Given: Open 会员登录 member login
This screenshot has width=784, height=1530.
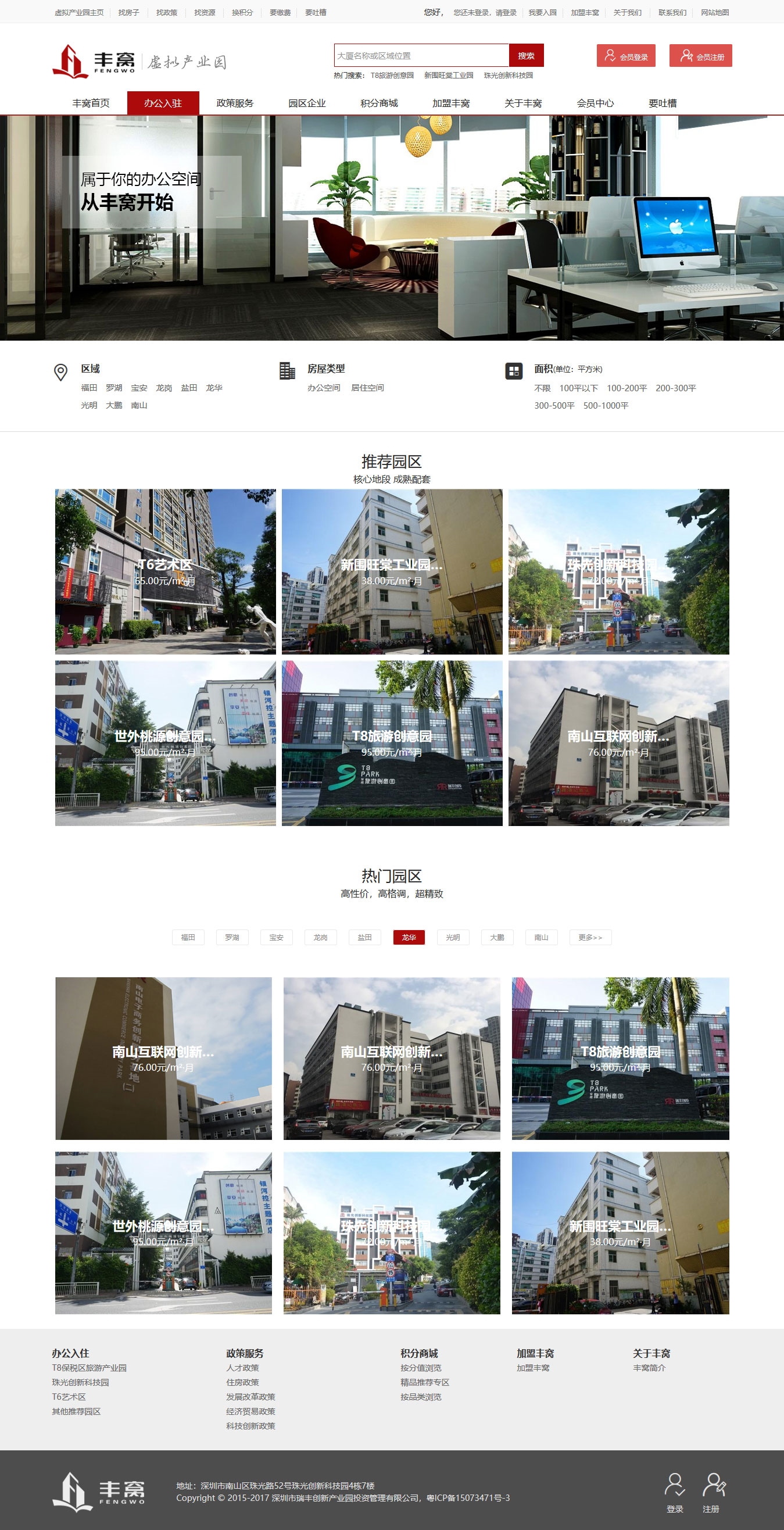Looking at the screenshot, I should point(626,56).
